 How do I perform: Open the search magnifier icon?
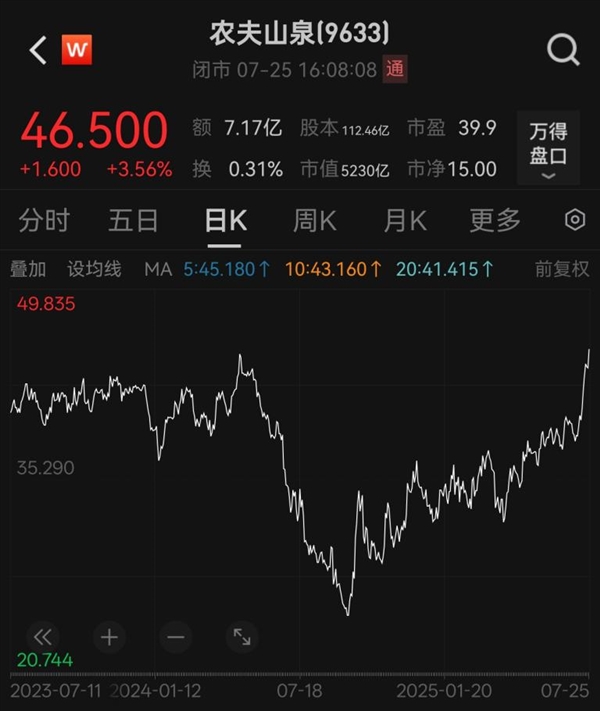563,49
